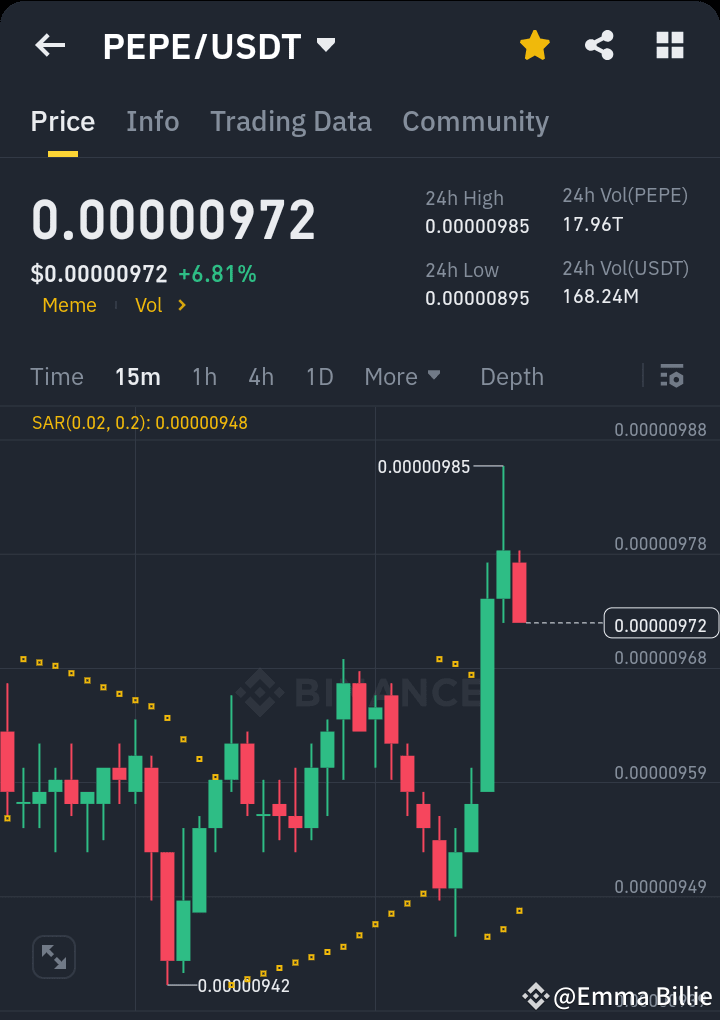The height and width of the screenshot is (1020, 720).
Task: Open the grid apps icon in top right
Action: (668, 45)
